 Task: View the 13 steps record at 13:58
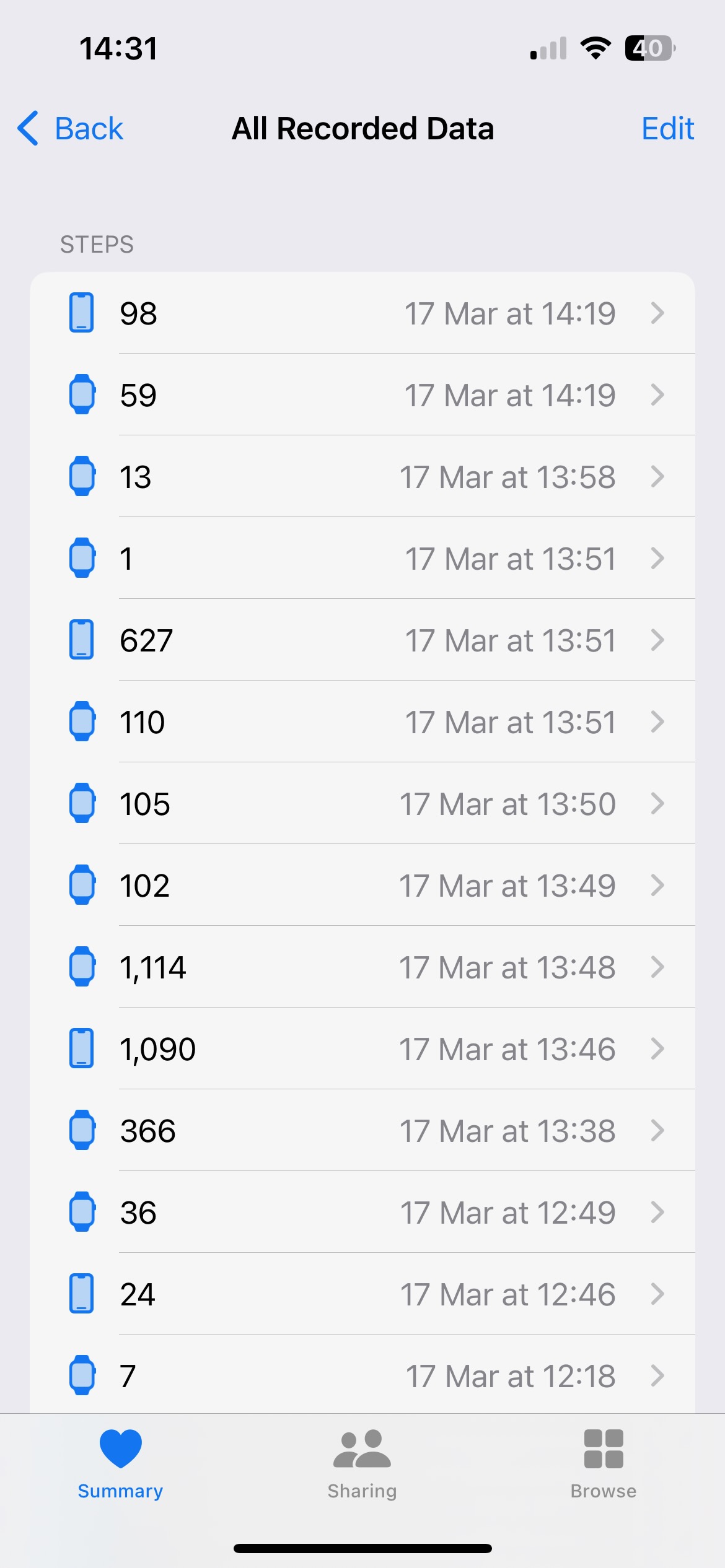coord(362,476)
